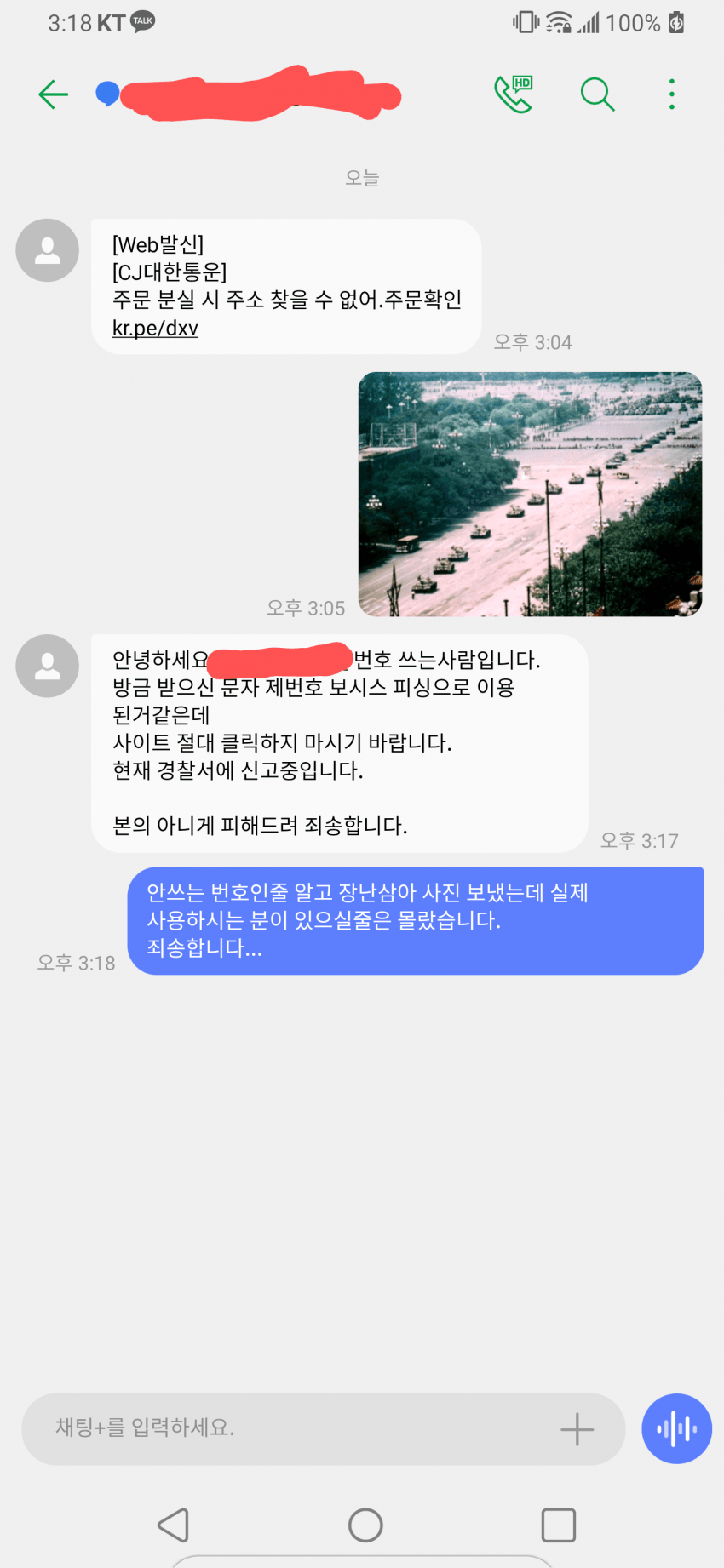The image size is (724, 1568).
Task: Open the three-dot overflow menu
Action: coord(671,94)
